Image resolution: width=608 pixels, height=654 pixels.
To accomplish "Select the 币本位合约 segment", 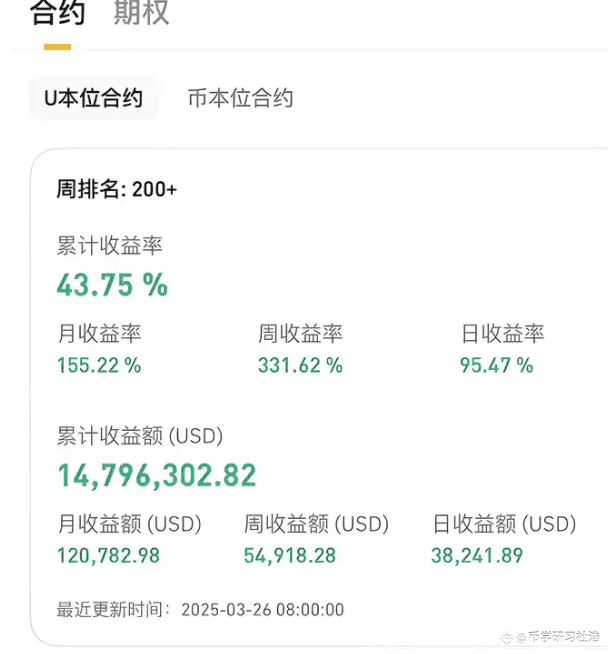I will tap(240, 98).
